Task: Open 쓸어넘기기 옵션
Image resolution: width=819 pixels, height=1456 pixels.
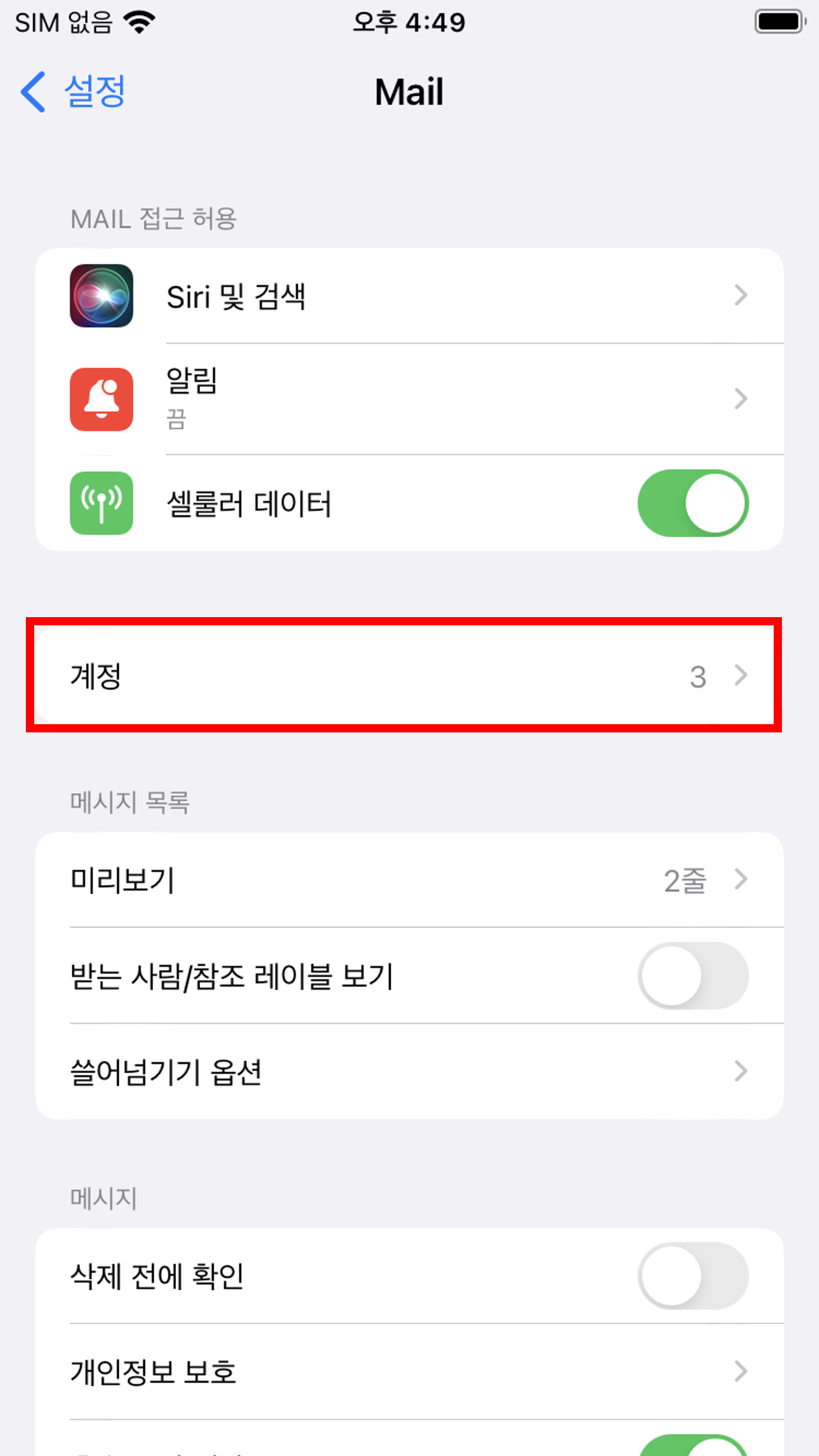Action: pyautogui.click(x=409, y=1071)
